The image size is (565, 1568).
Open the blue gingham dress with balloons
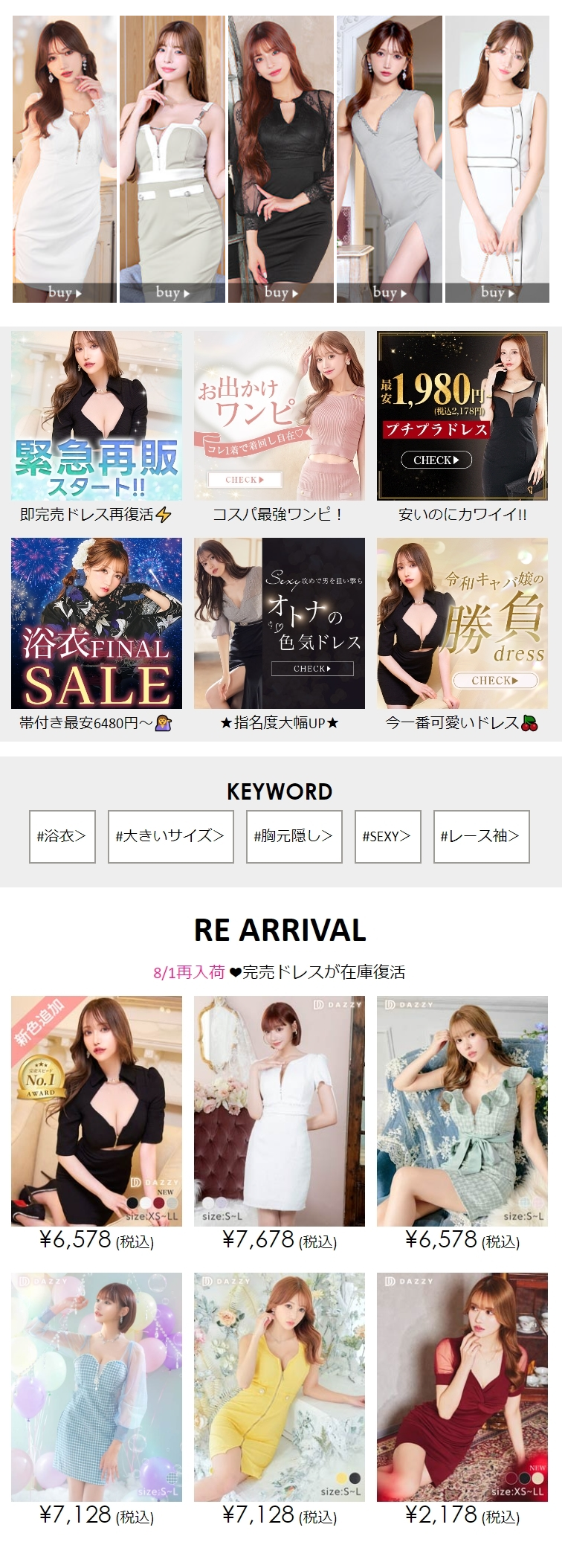96,1387
